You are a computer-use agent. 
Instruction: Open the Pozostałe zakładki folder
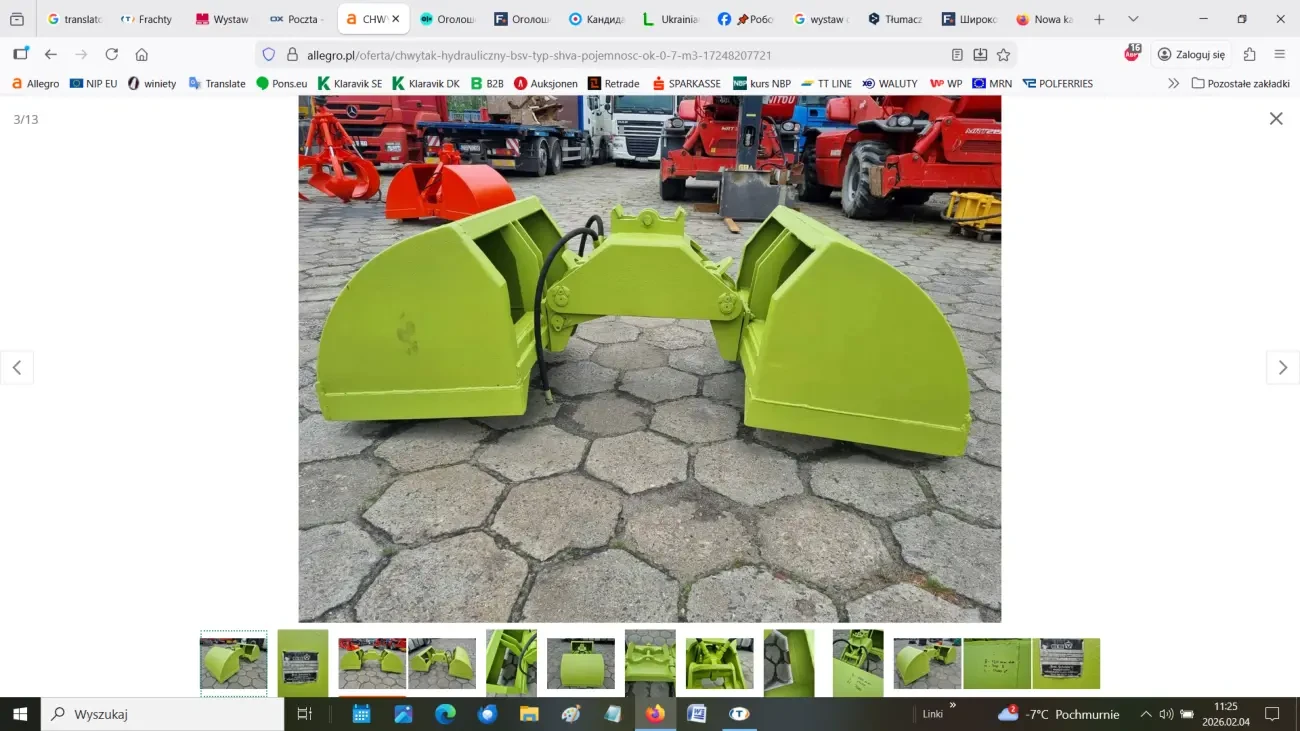(x=1240, y=84)
